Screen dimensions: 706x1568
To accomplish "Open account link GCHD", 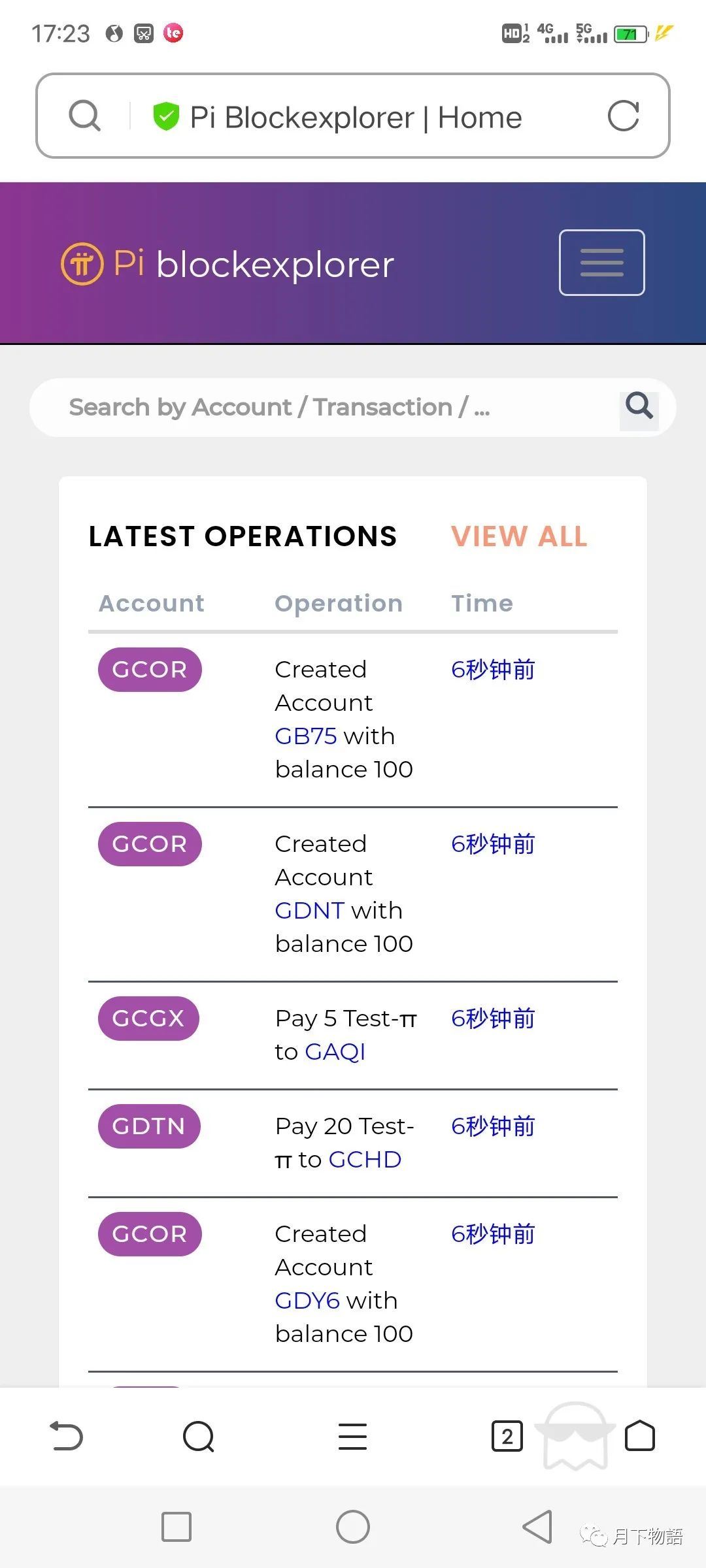I will [x=365, y=1160].
